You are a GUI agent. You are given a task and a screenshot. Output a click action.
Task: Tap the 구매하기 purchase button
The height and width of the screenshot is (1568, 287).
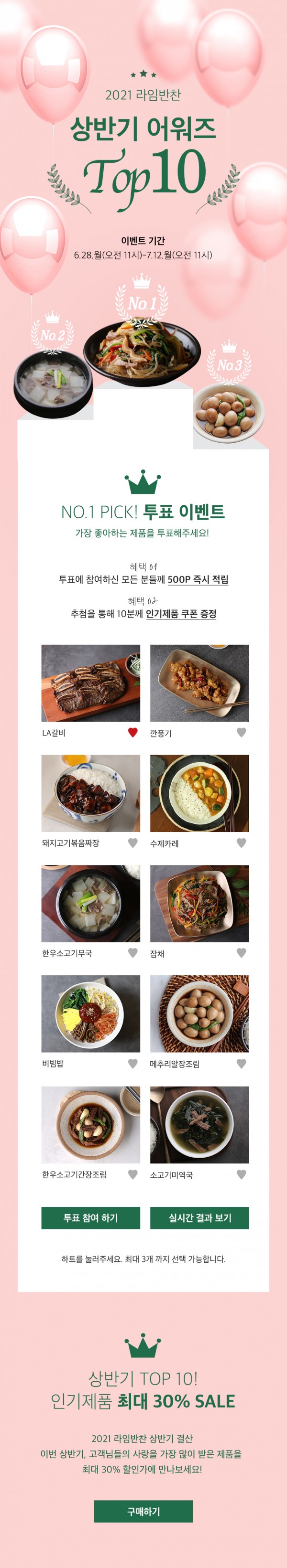point(143,1511)
